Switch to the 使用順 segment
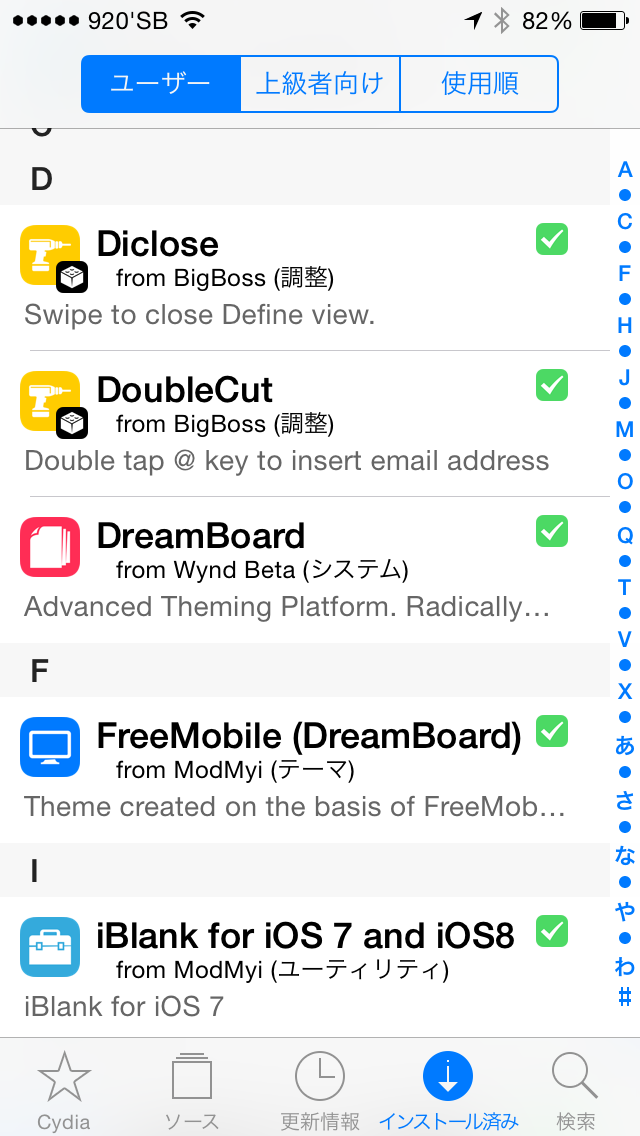The image size is (640, 1136). point(479,84)
